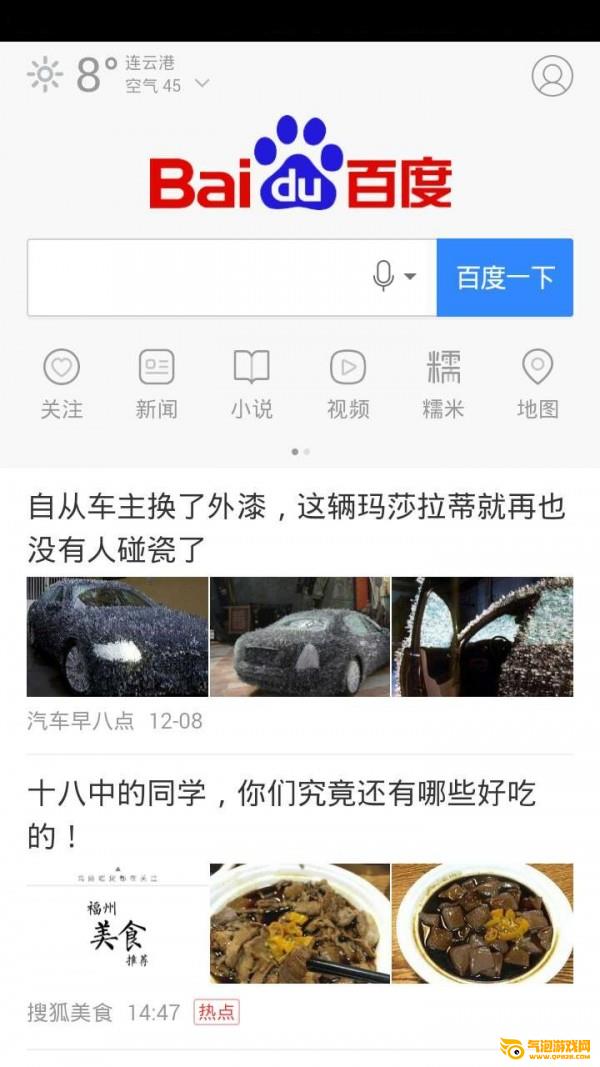Open the 地图 map shortcut
Image resolution: width=600 pixels, height=1067 pixels.
(x=537, y=384)
